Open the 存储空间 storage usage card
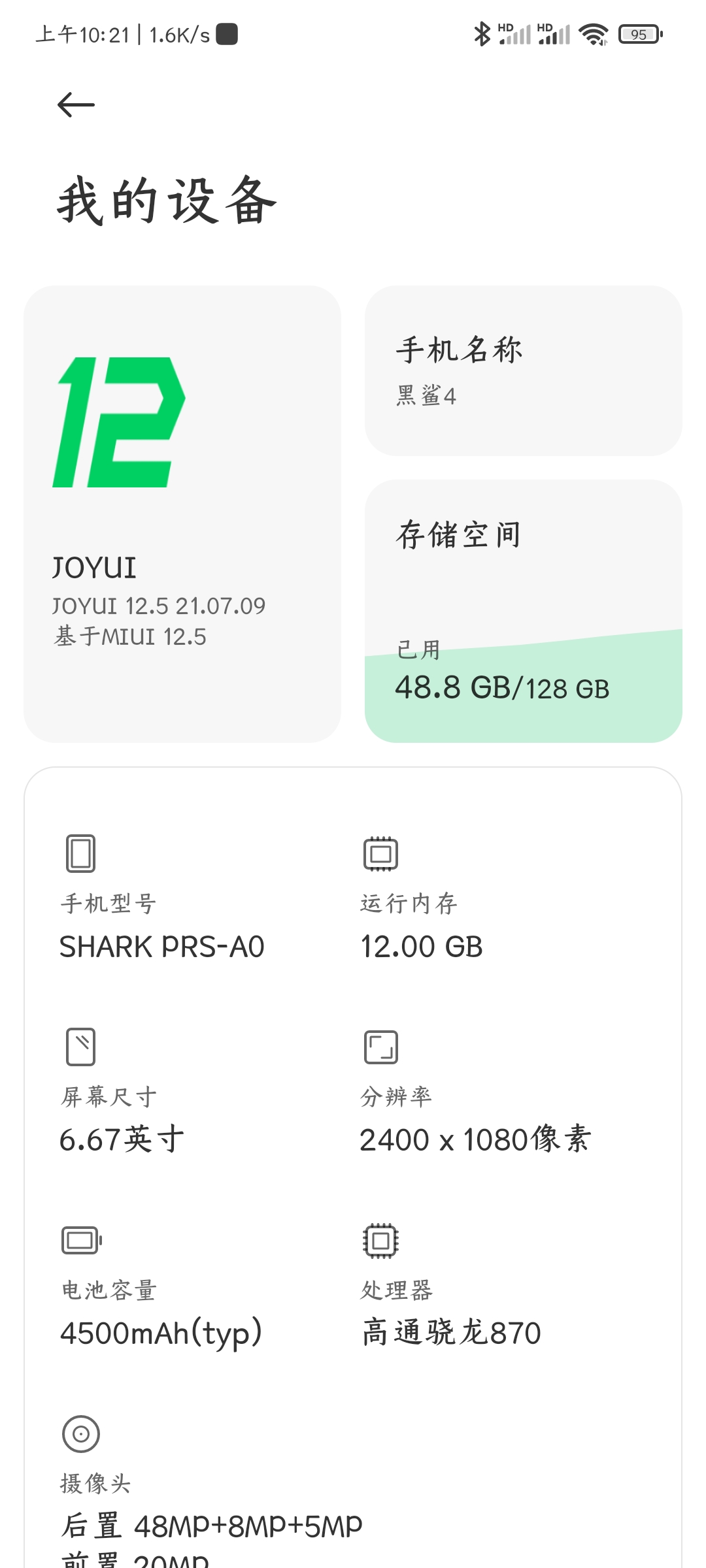 [x=524, y=611]
